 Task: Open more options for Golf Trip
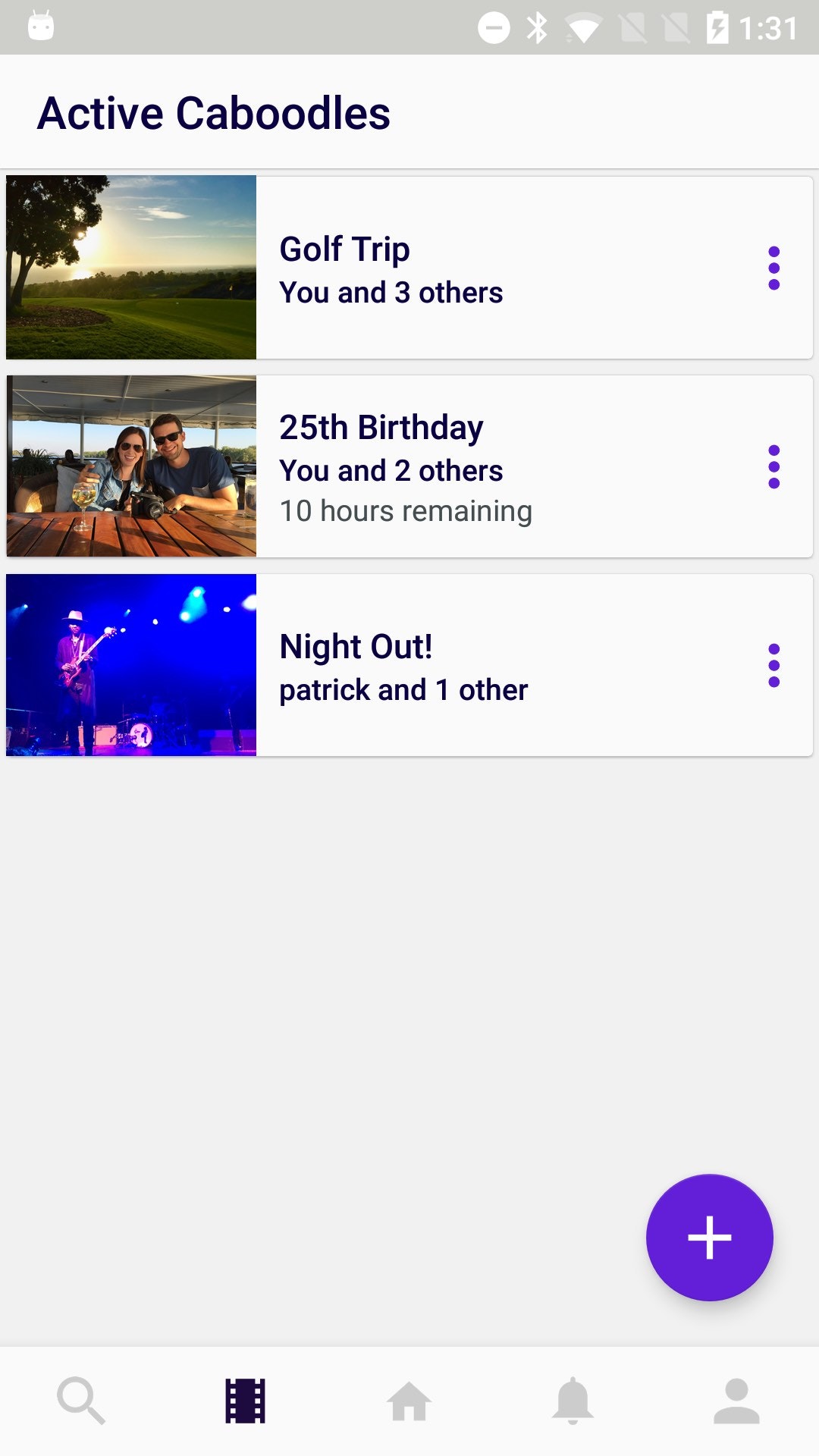[x=773, y=268]
